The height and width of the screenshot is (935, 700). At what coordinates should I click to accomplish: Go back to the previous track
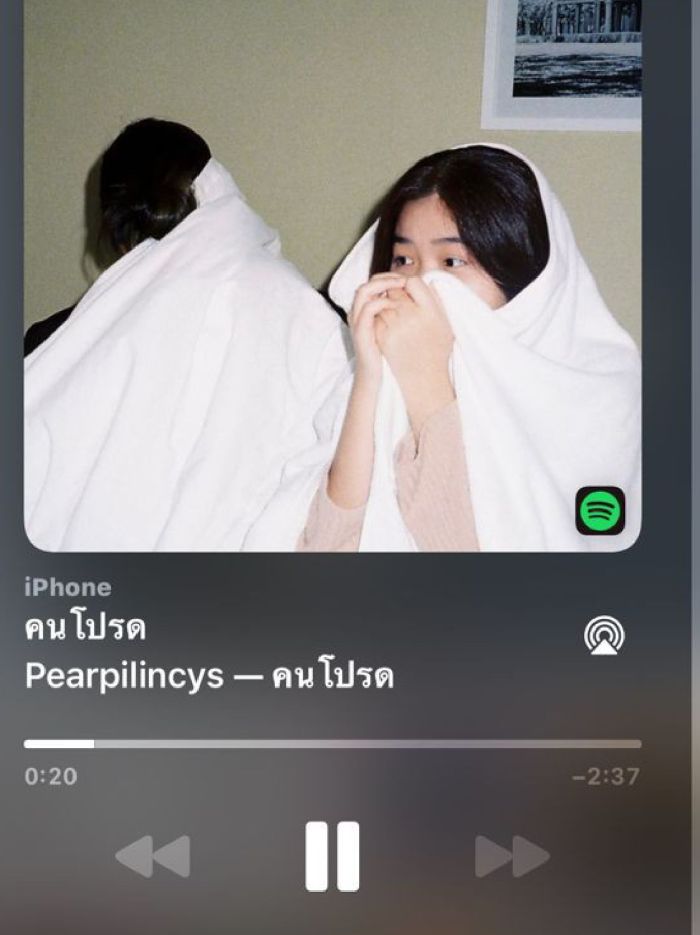(153, 857)
